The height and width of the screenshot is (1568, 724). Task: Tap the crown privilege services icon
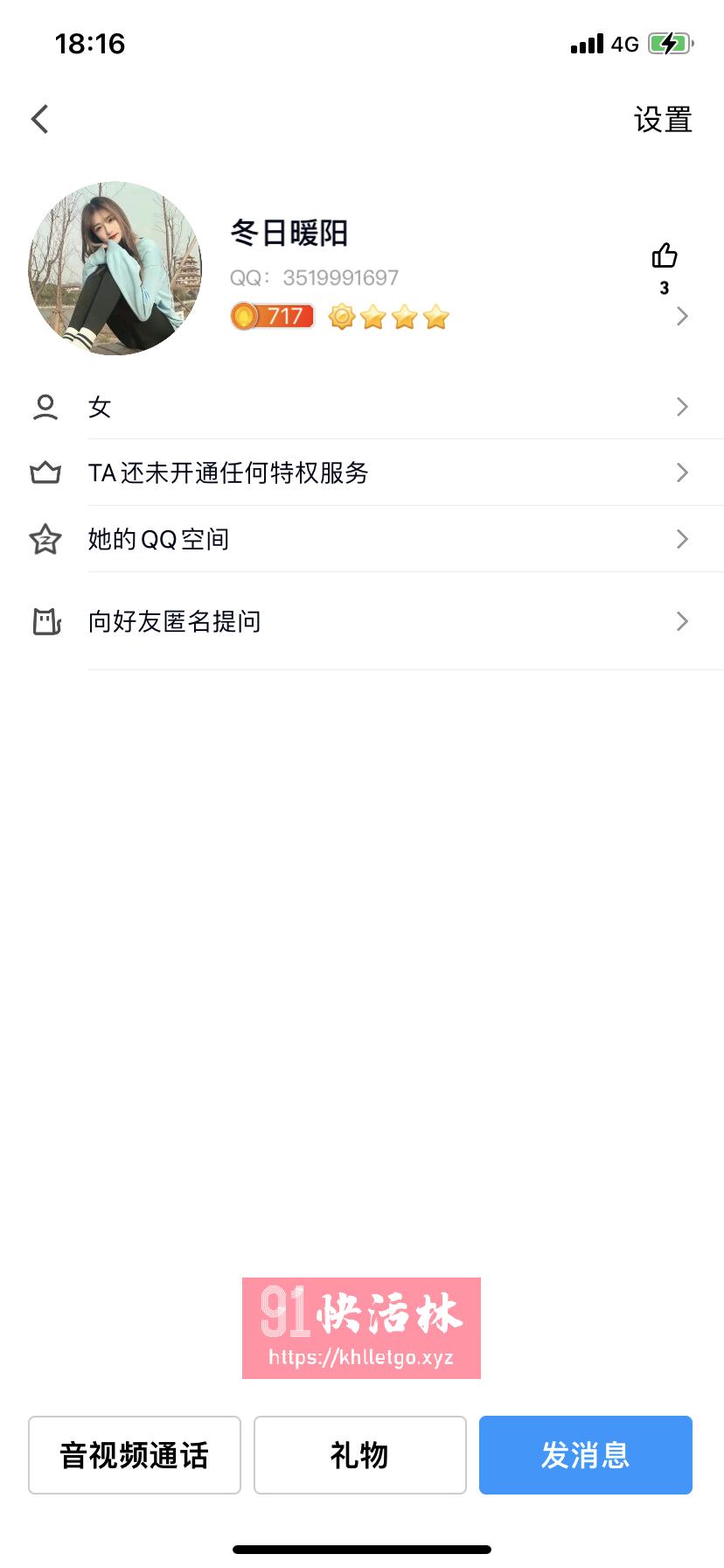click(45, 472)
